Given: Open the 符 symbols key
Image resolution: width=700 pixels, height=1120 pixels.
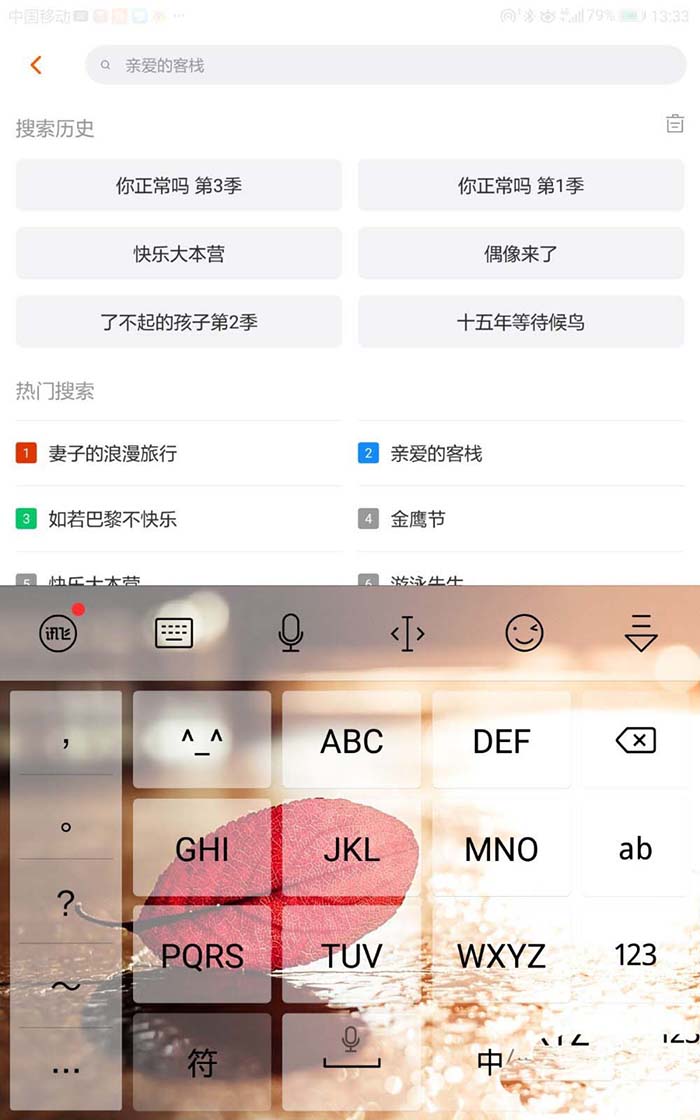Looking at the screenshot, I should 202,1062.
